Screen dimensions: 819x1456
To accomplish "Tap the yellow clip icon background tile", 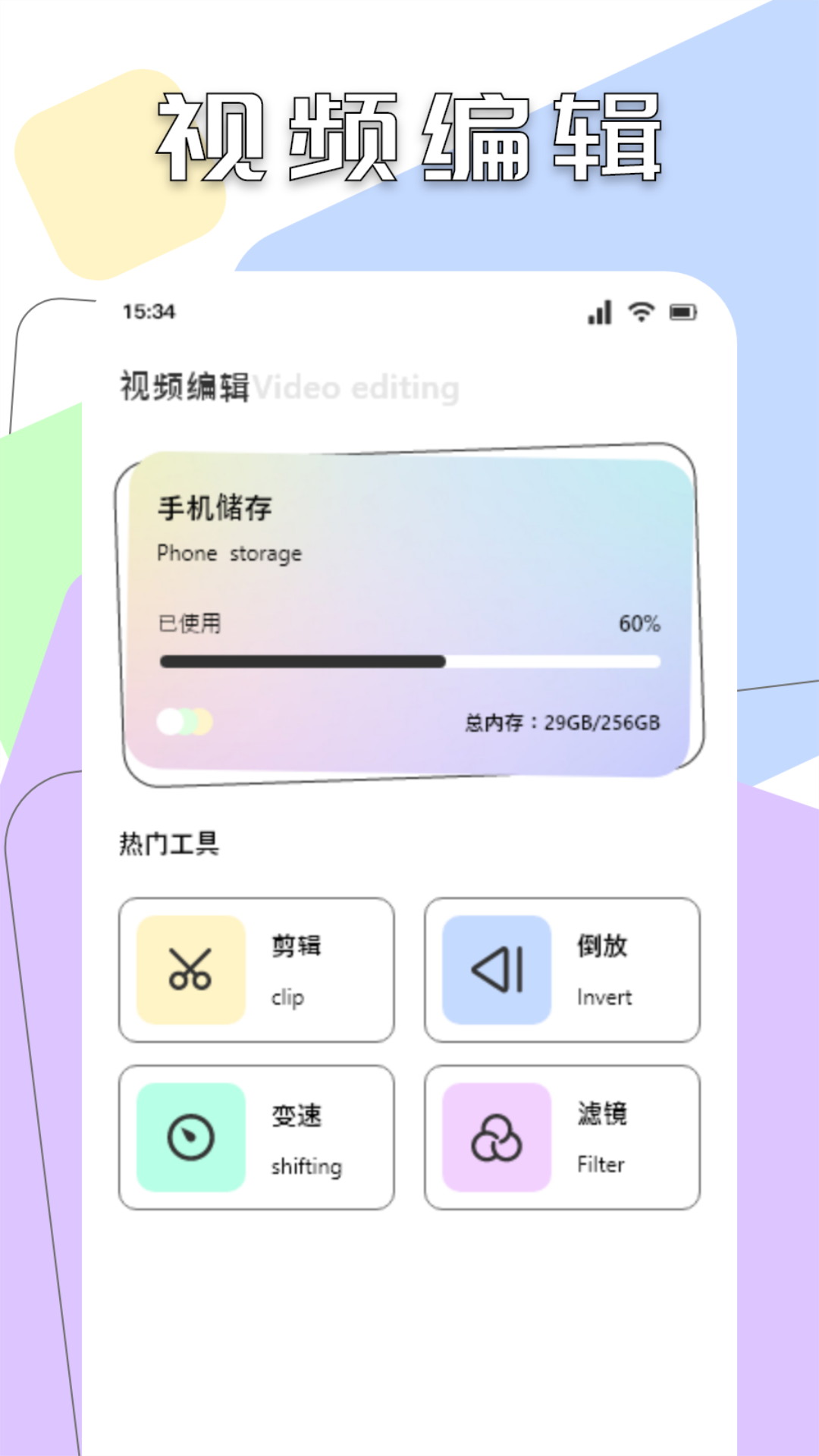I will (191, 969).
